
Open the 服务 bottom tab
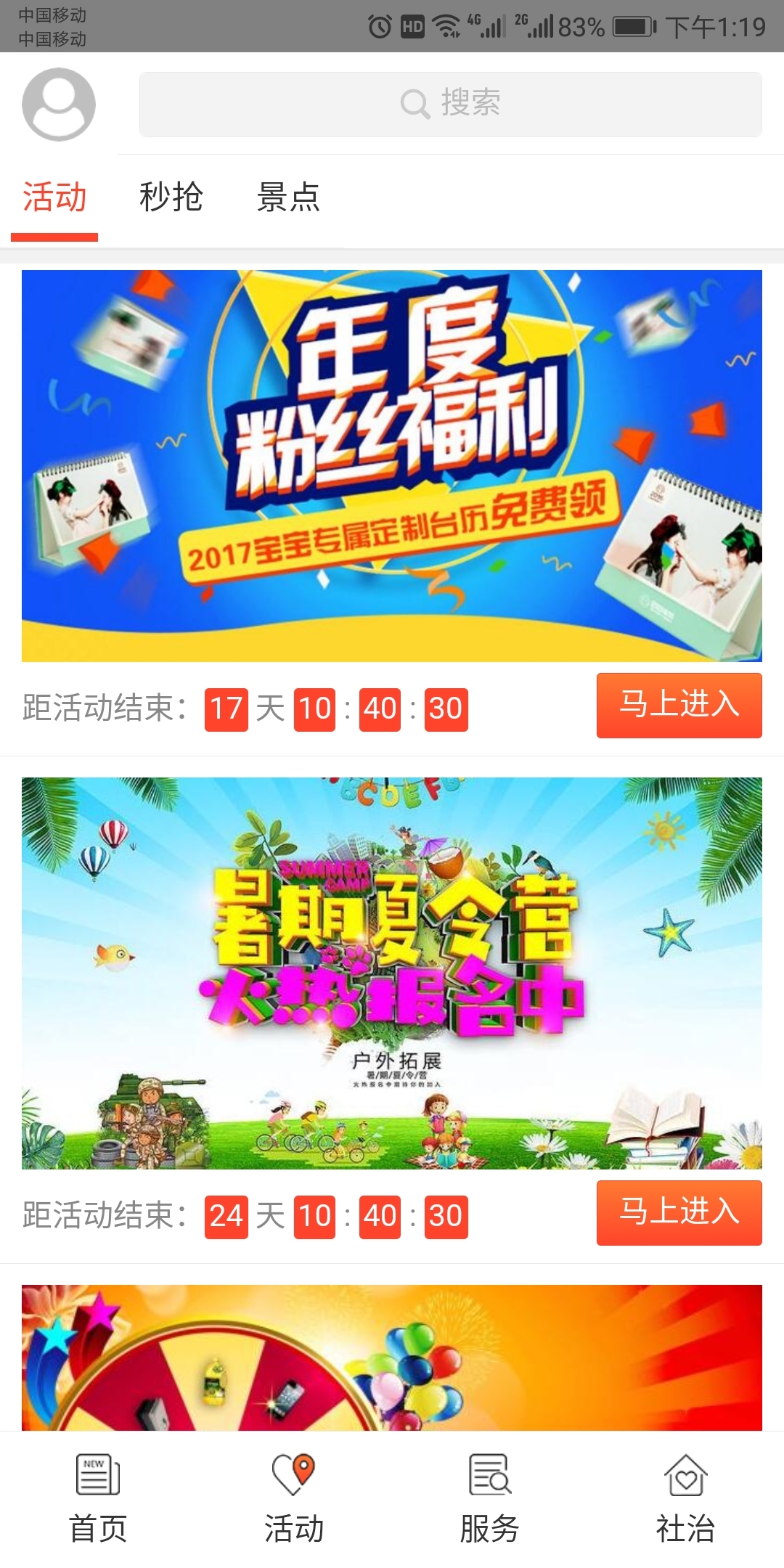click(x=489, y=1499)
